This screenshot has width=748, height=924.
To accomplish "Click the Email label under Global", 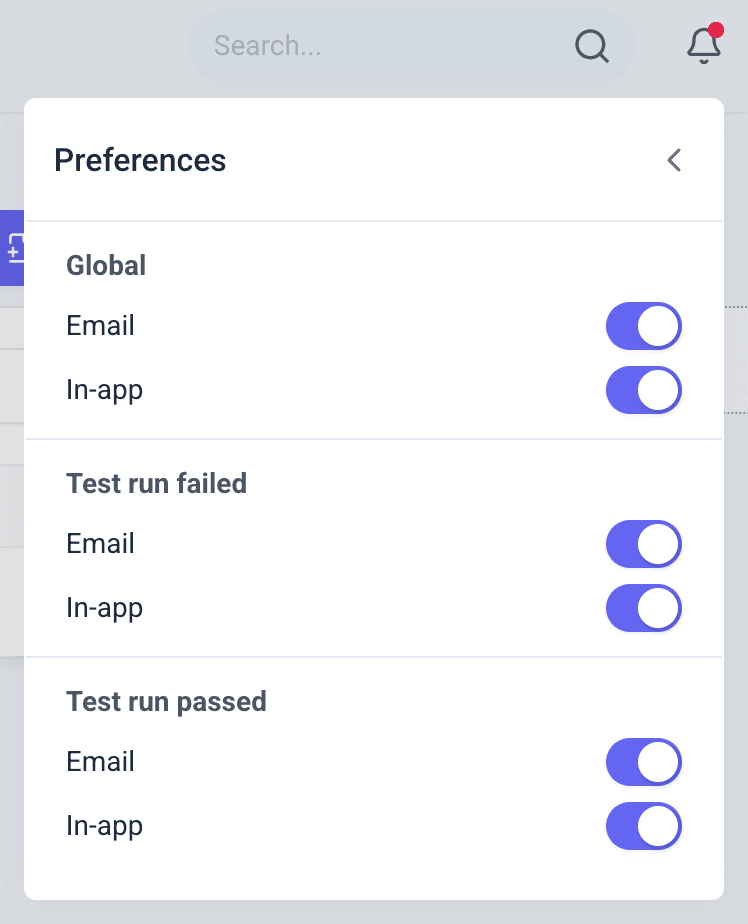I will pyautogui.click(x=100, y=326).
